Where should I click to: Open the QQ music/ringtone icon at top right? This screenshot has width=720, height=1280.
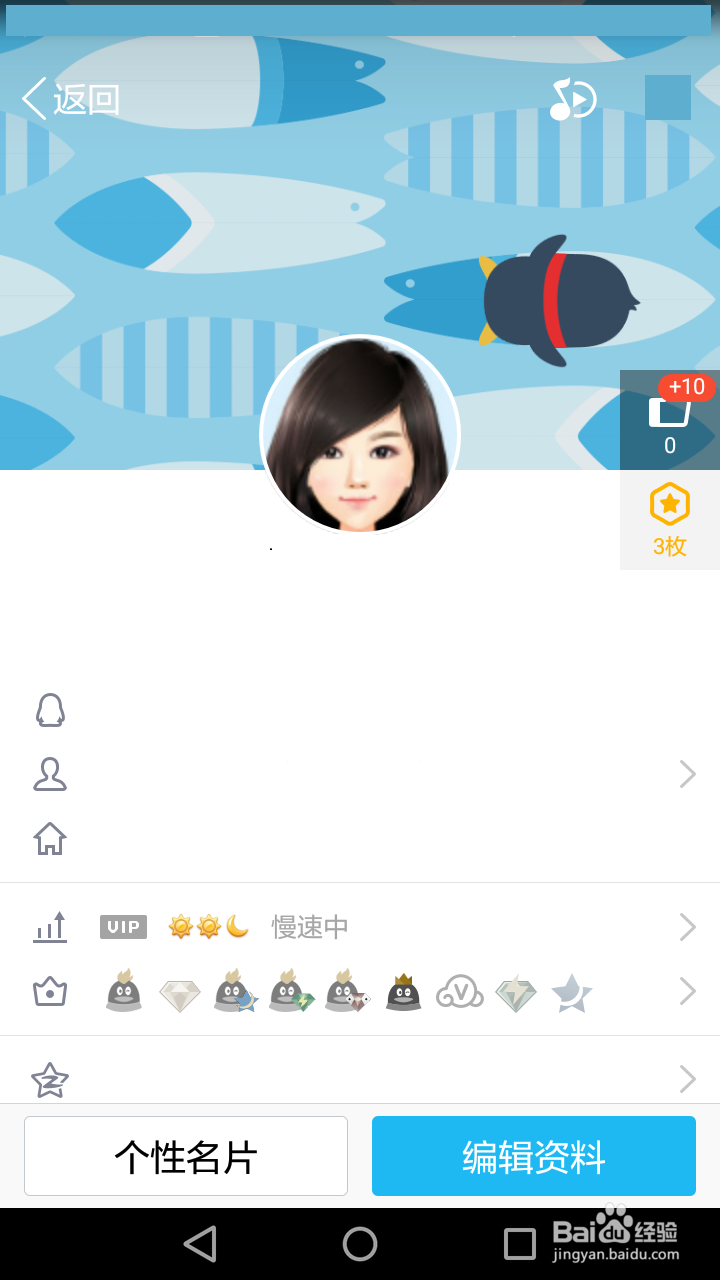572,98
